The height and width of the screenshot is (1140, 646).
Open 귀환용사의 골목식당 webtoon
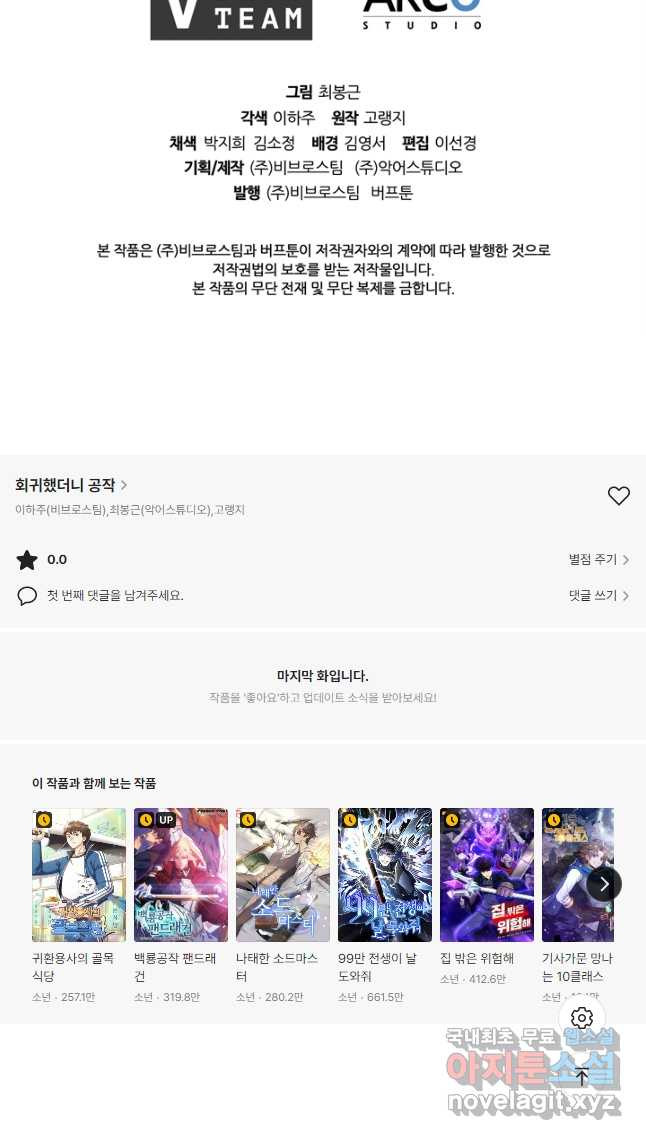pos(79,875)
